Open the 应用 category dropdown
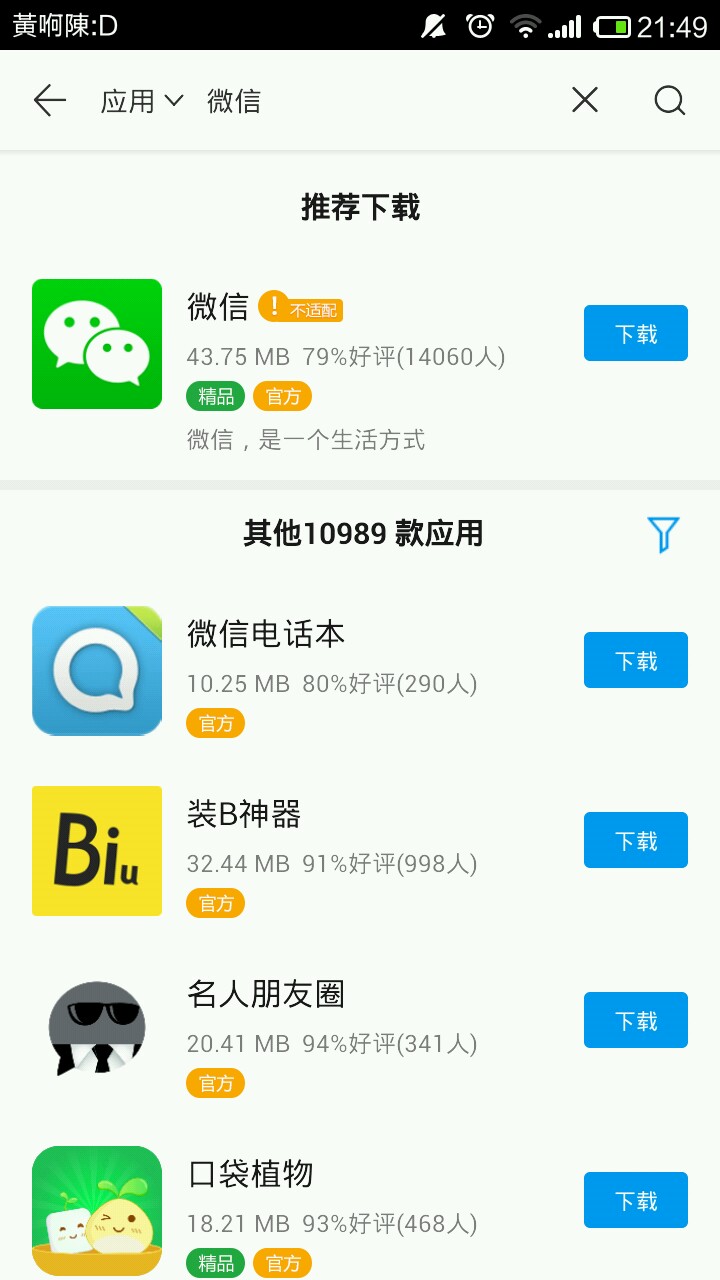The height and width of the screenshot is (1280, 720). click(142, 100)
